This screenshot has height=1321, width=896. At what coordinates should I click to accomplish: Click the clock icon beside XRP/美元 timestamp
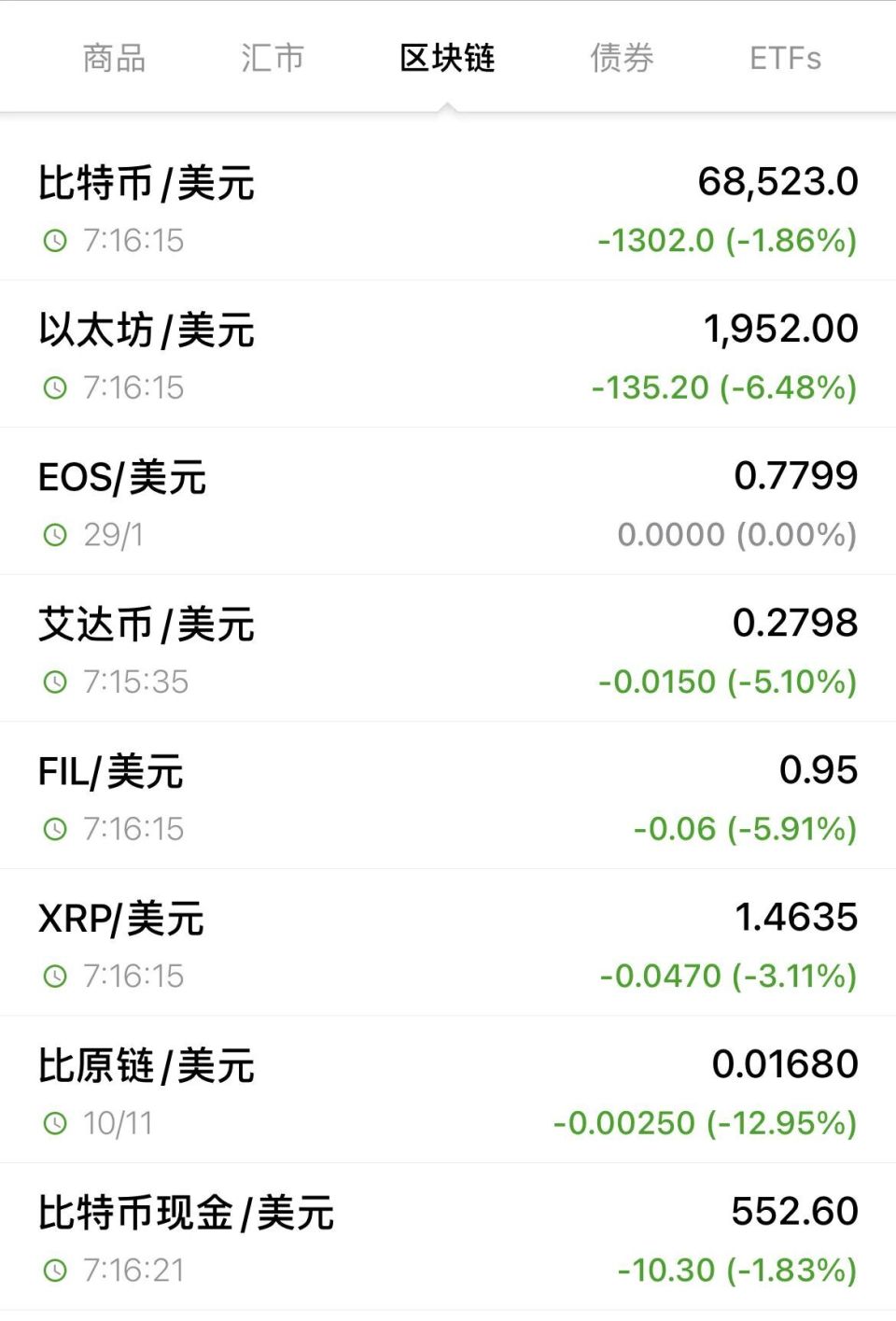click(55, 976)
